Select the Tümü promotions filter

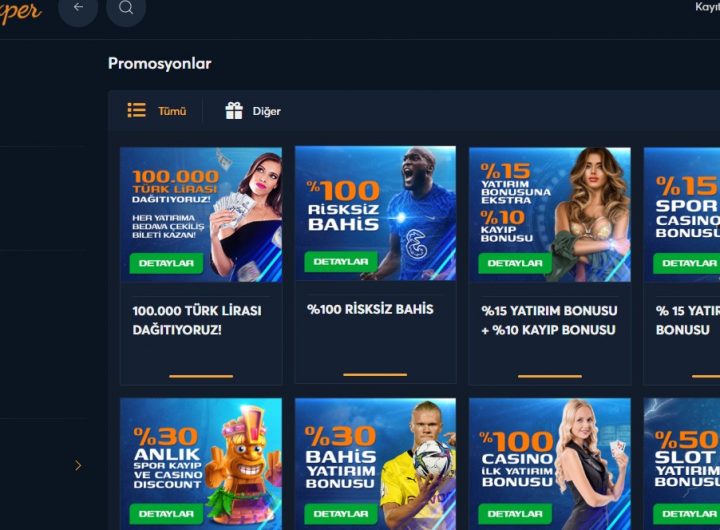(x=157, y=111)
